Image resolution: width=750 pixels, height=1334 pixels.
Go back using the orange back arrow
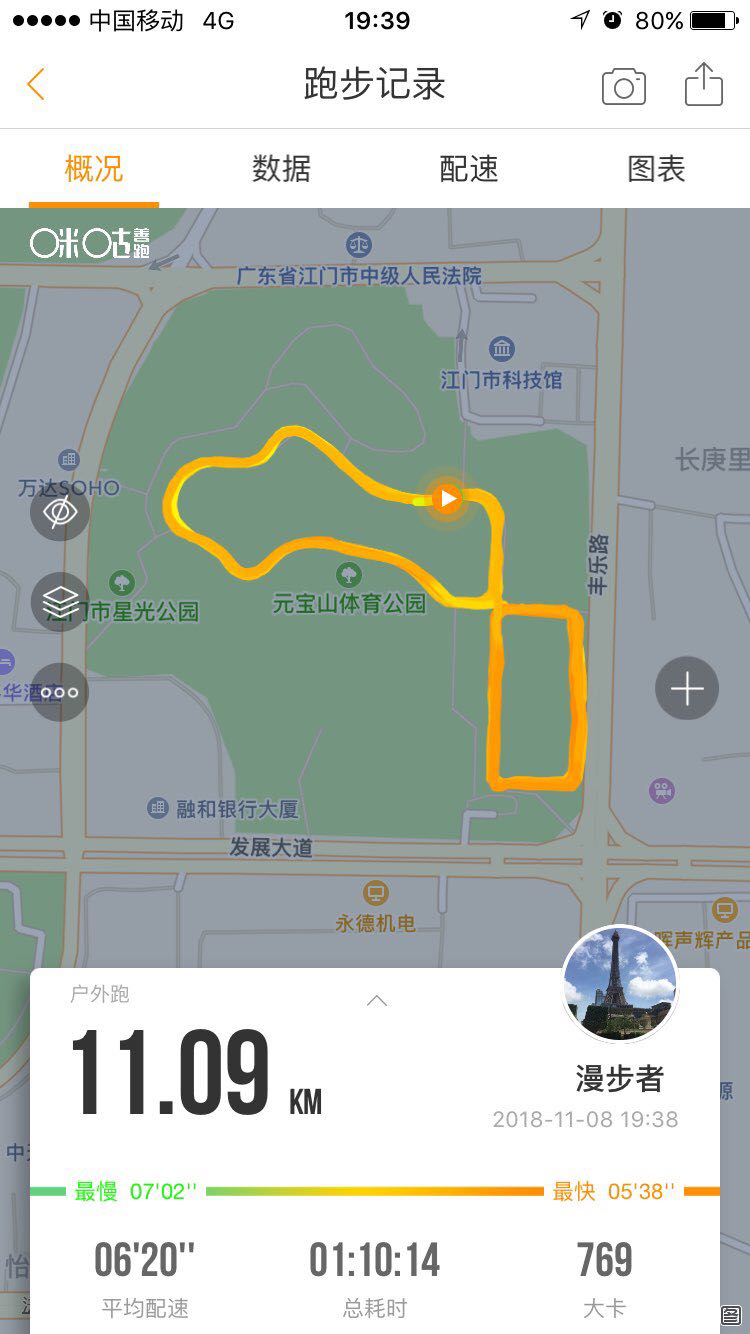[x=36, y=85]
